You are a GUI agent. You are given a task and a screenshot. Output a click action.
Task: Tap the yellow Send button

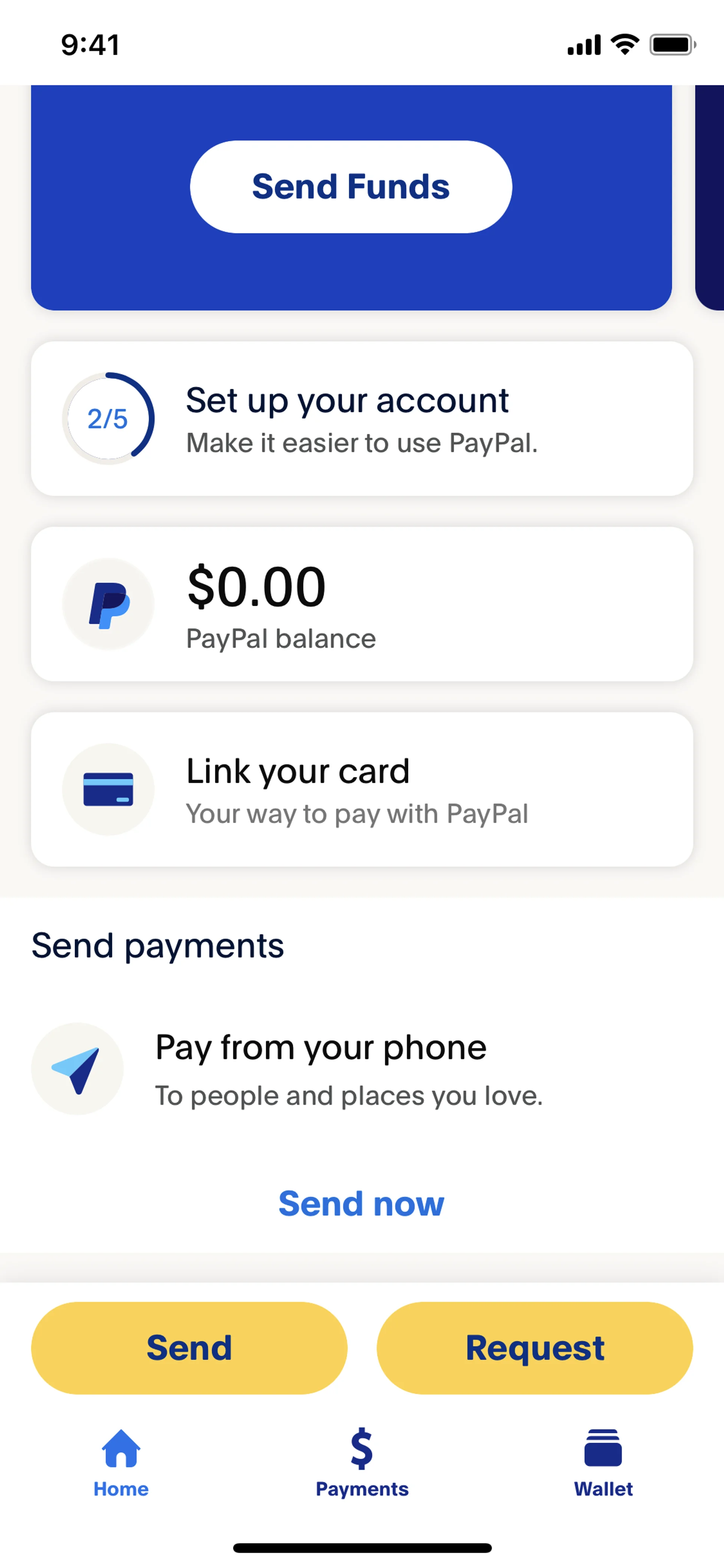(x=189, y=1348)
